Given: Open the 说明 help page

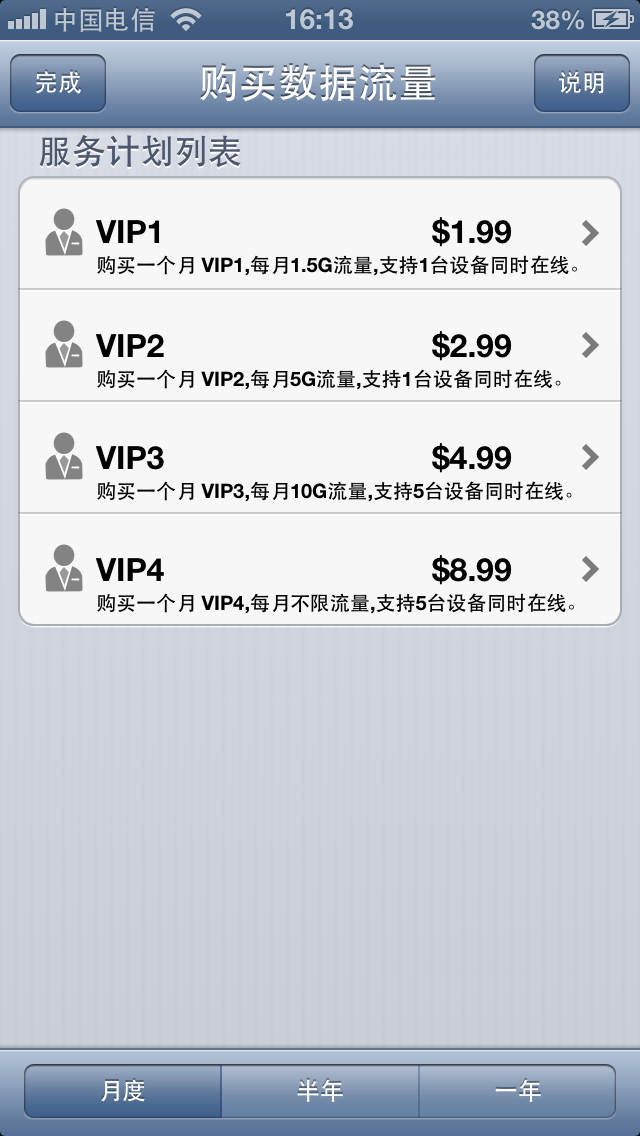Looking at the screenshot, I should [581, 83].
